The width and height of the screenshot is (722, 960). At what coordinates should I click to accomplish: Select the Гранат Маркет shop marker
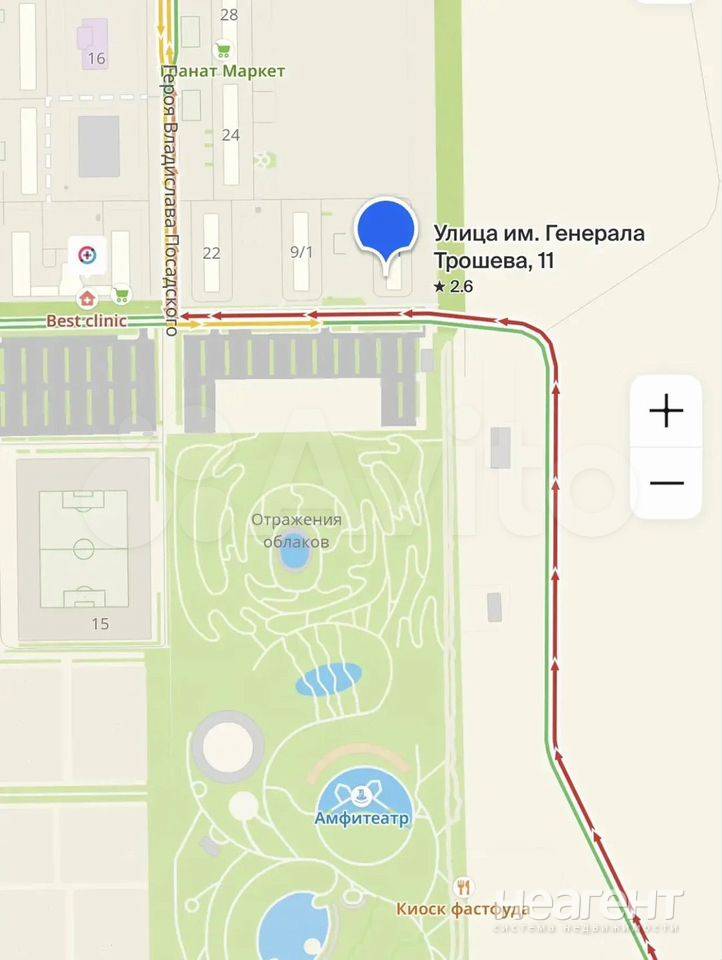(224, 48)
